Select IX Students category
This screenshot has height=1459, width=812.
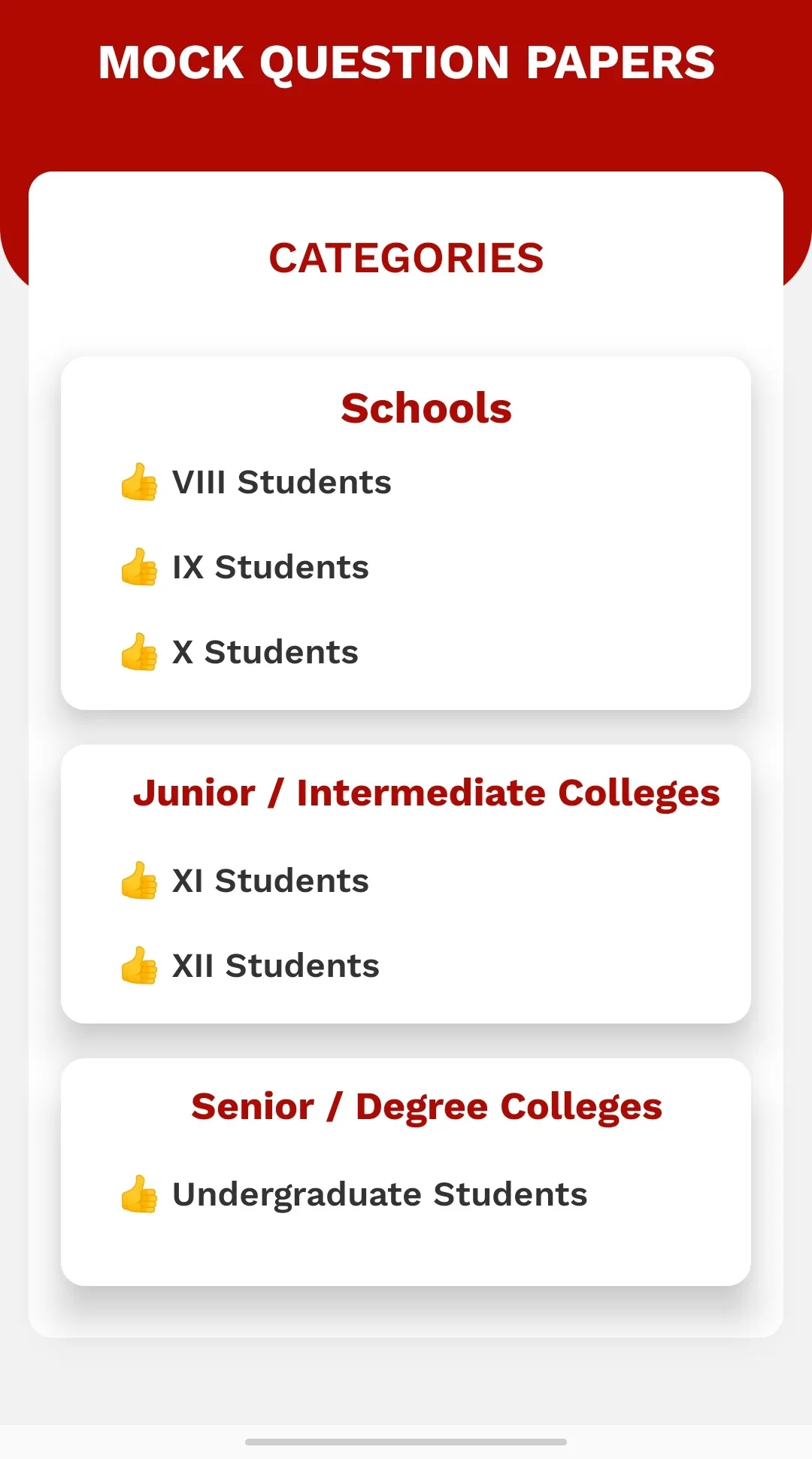[x=270, y=567]
